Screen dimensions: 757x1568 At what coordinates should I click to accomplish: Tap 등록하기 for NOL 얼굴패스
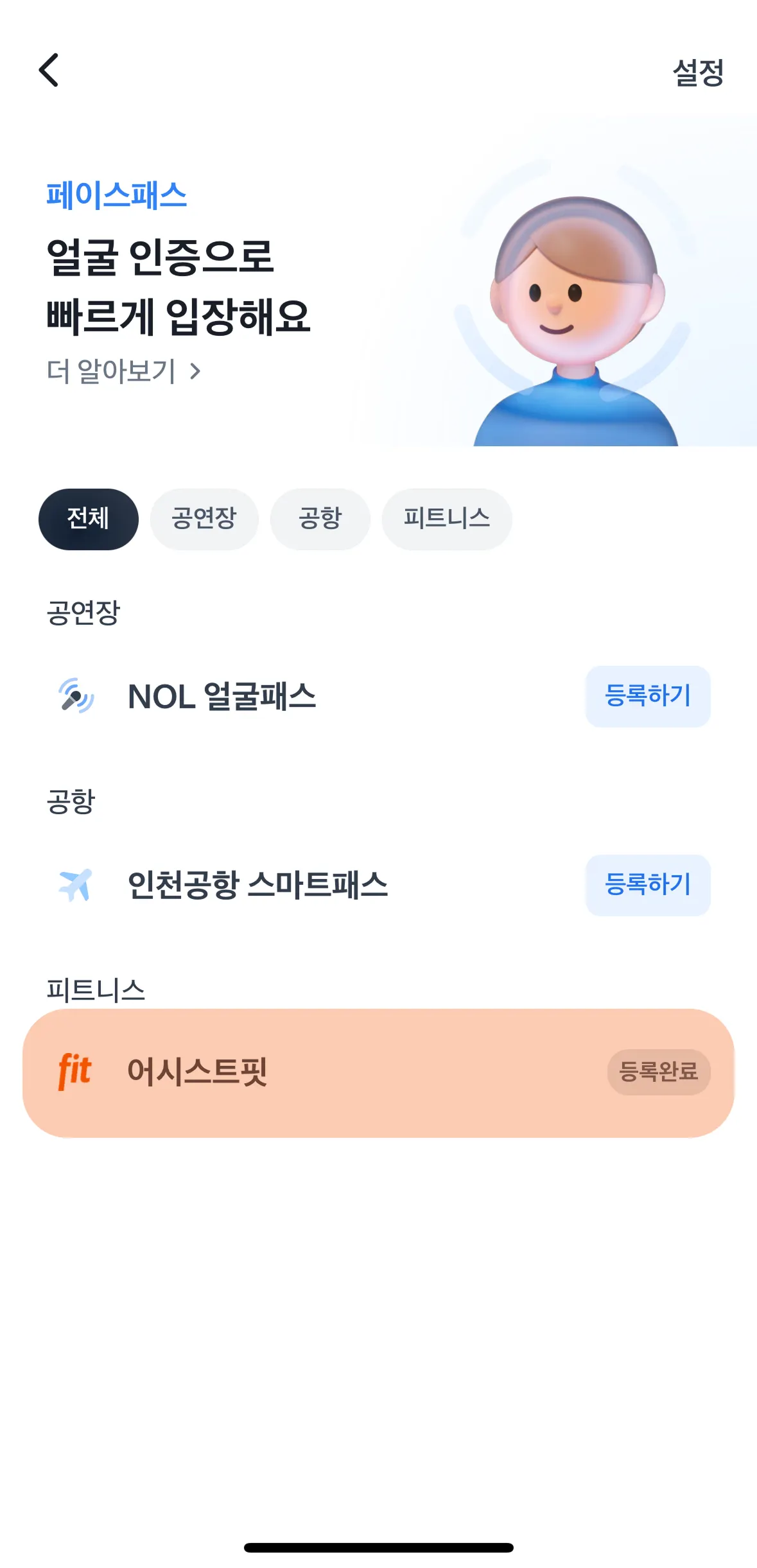point(647,696)
